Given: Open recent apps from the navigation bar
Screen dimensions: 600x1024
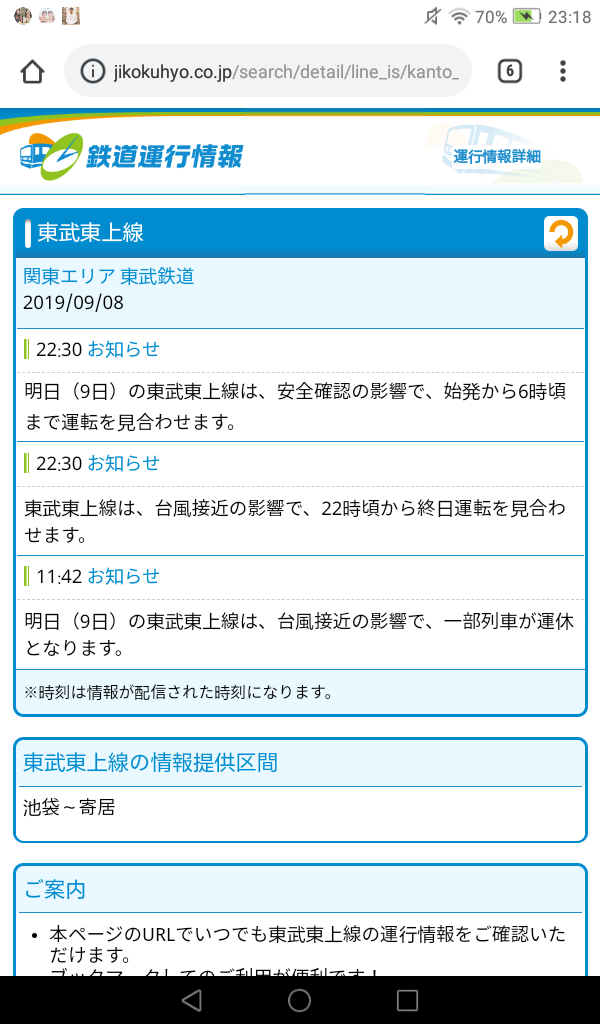Looking at the screenshot, I should click(x=407, y=1000).
